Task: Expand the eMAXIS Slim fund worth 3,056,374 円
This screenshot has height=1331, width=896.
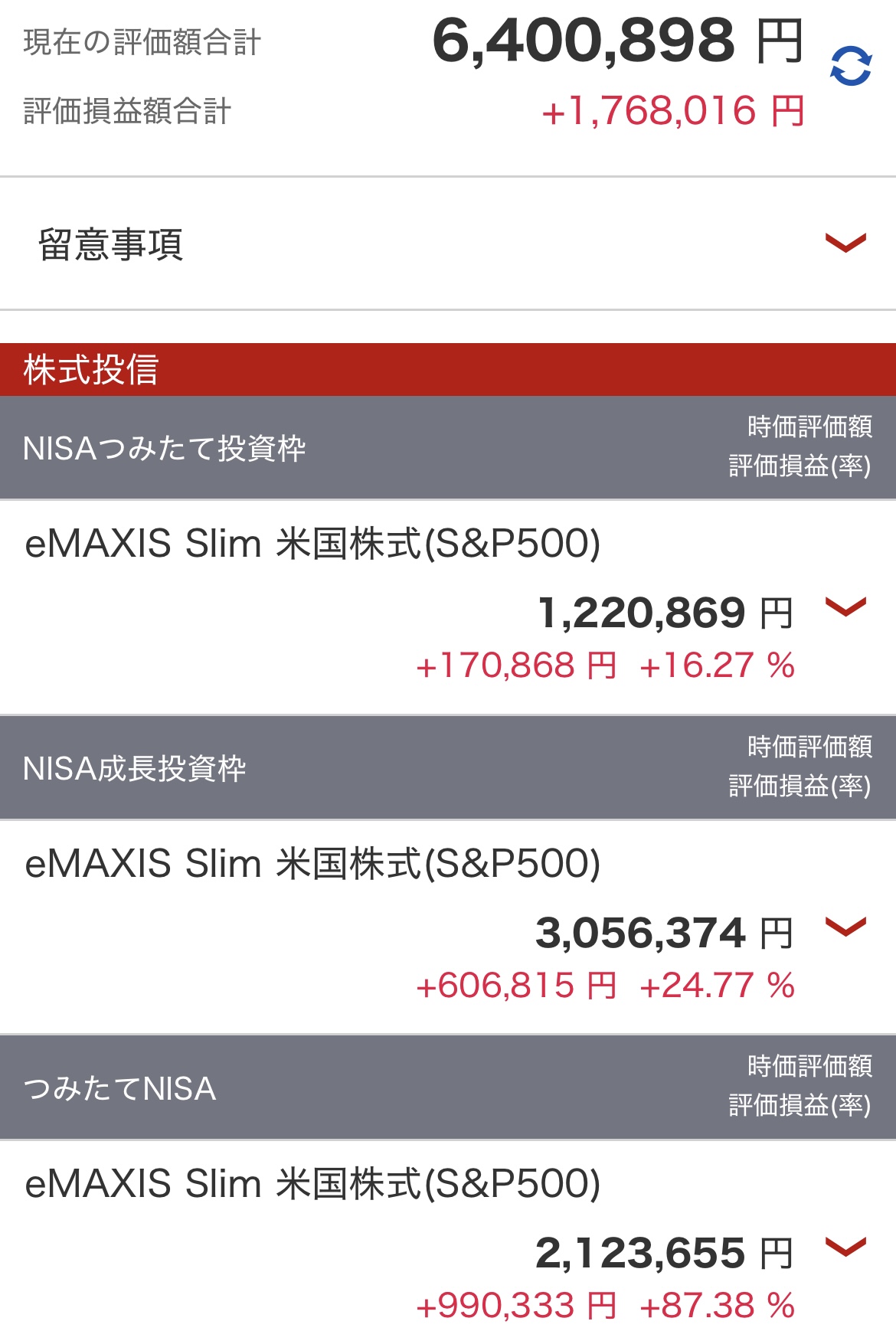Action: click(845, 927)
